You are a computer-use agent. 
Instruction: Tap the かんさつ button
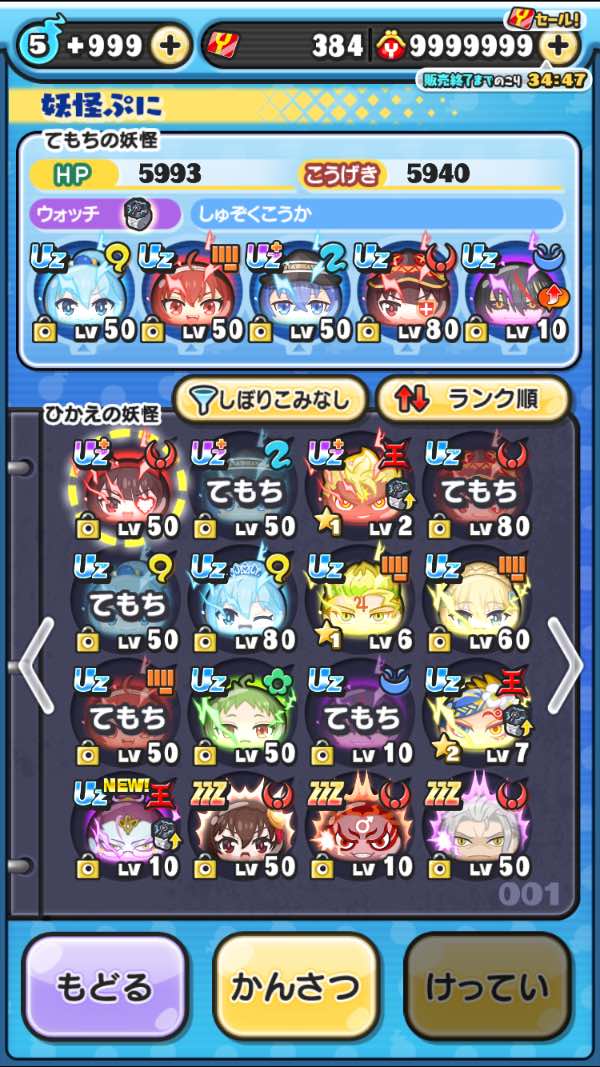point(296,987)
